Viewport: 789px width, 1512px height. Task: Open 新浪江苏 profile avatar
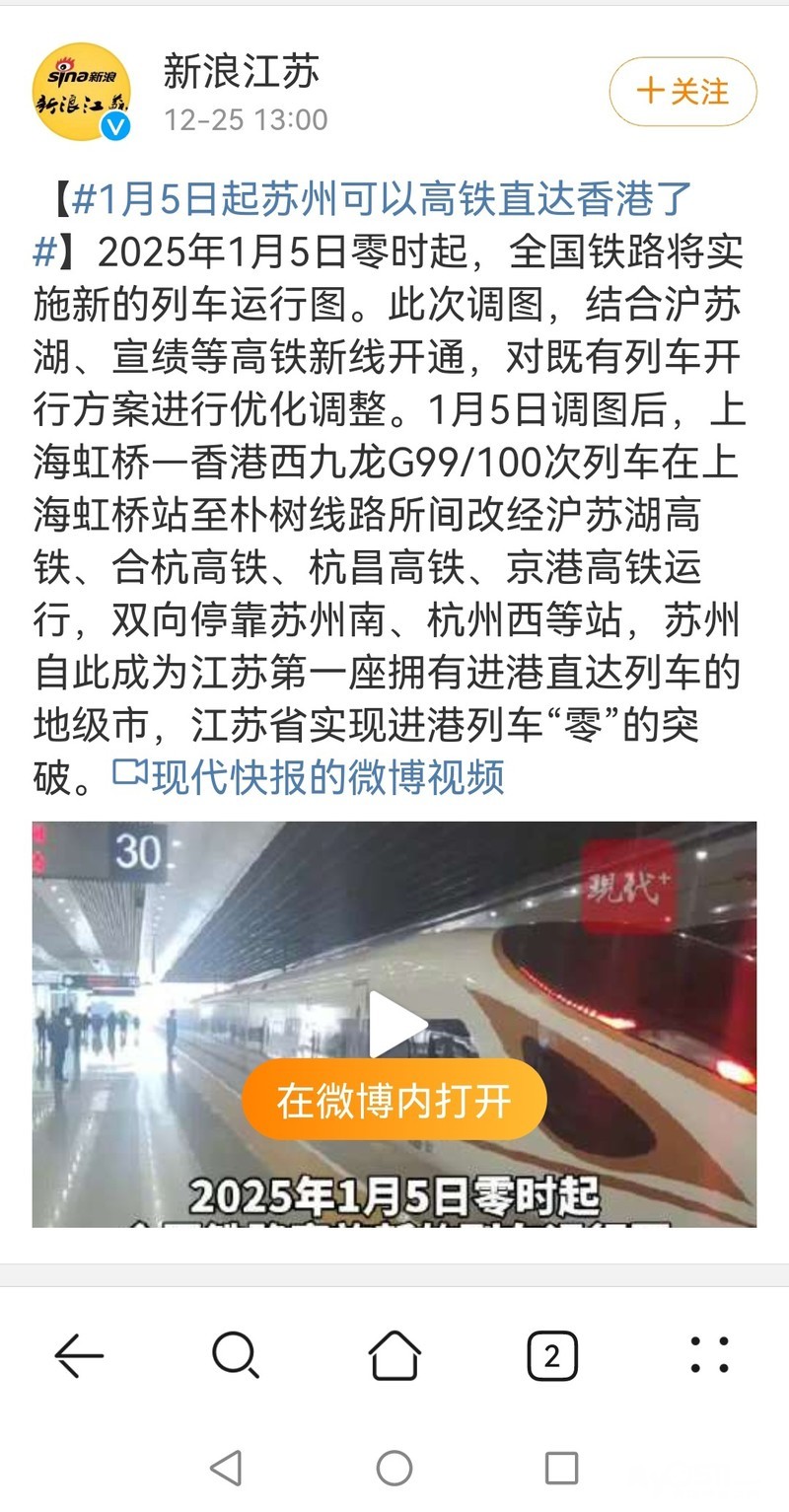click(x=82, y=92)
